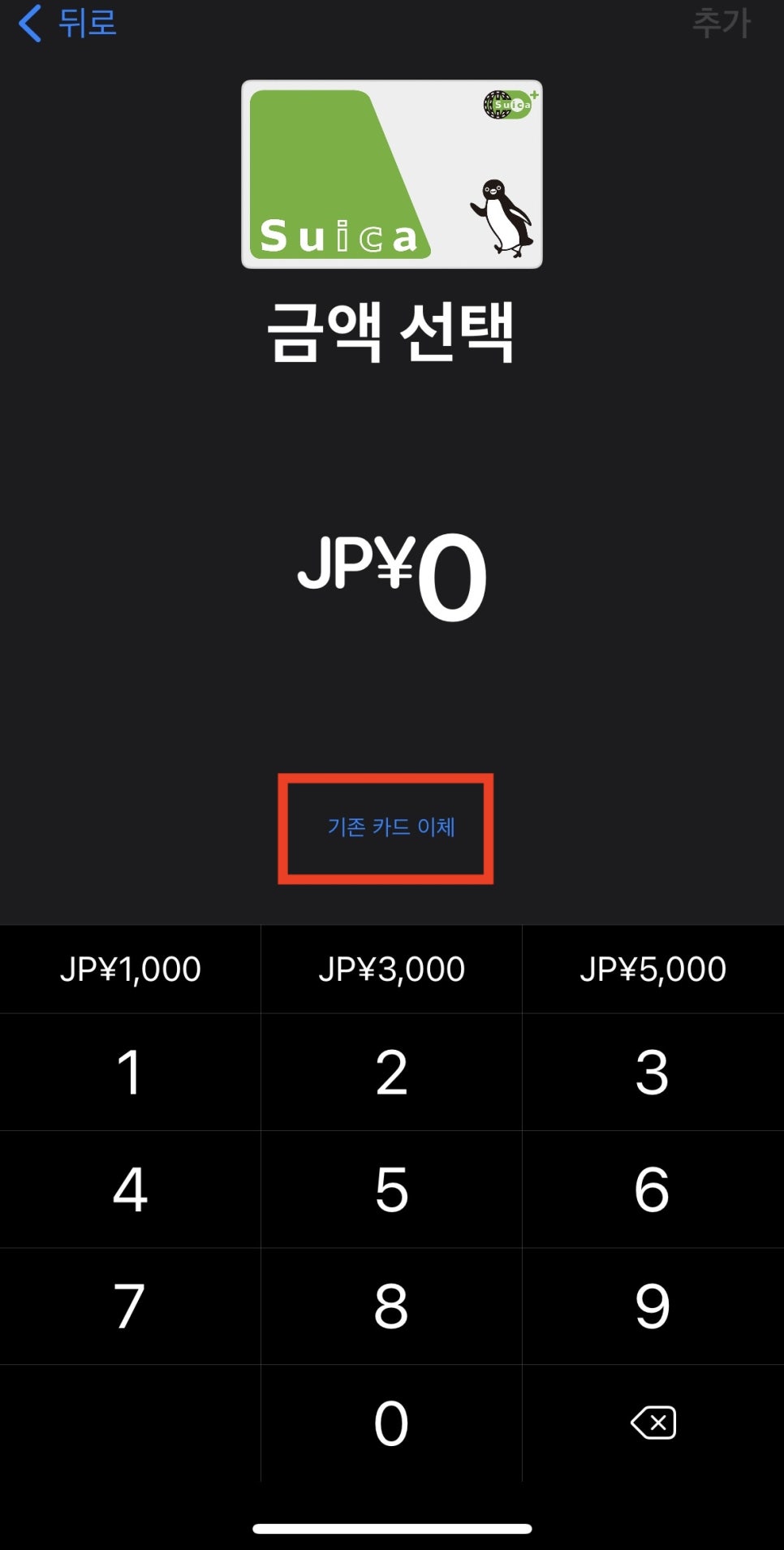Enter digit 7 on the keypad
784x1550 pixels.
pyautogui.click(x=130, y=1306)
